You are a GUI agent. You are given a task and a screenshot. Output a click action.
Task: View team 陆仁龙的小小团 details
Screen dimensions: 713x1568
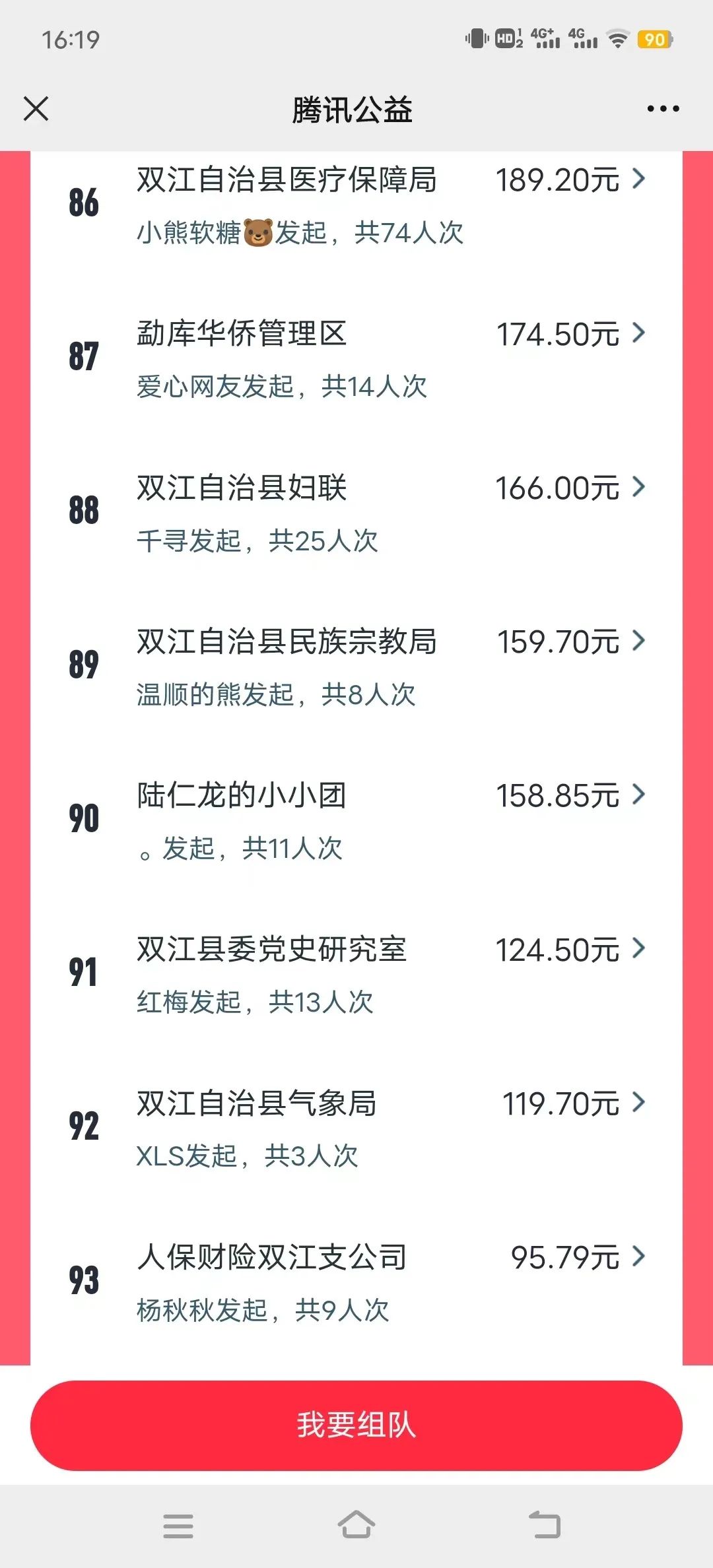[356, 820]
